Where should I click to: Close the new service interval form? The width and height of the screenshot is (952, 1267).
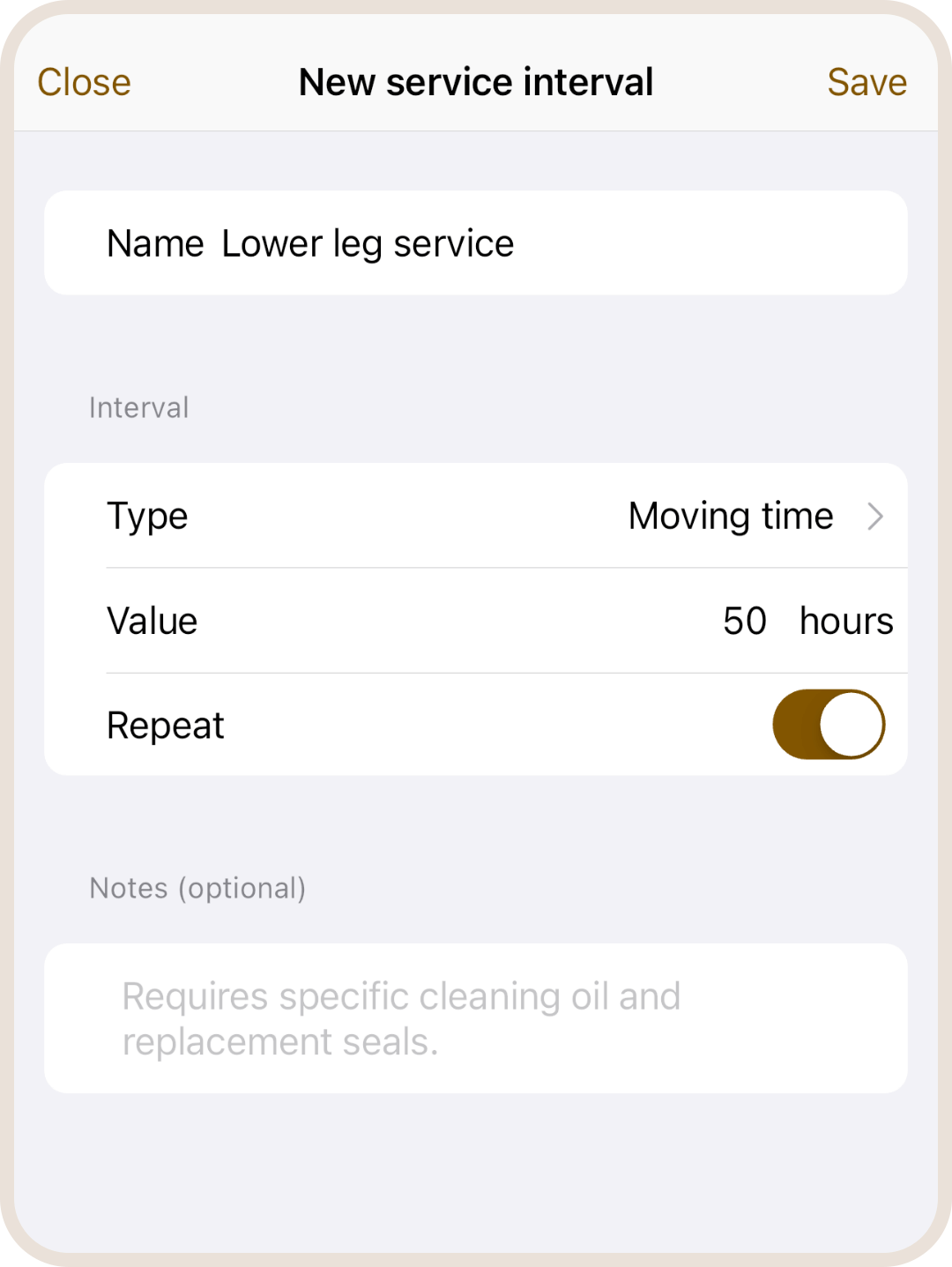click(x=84, y=82)
